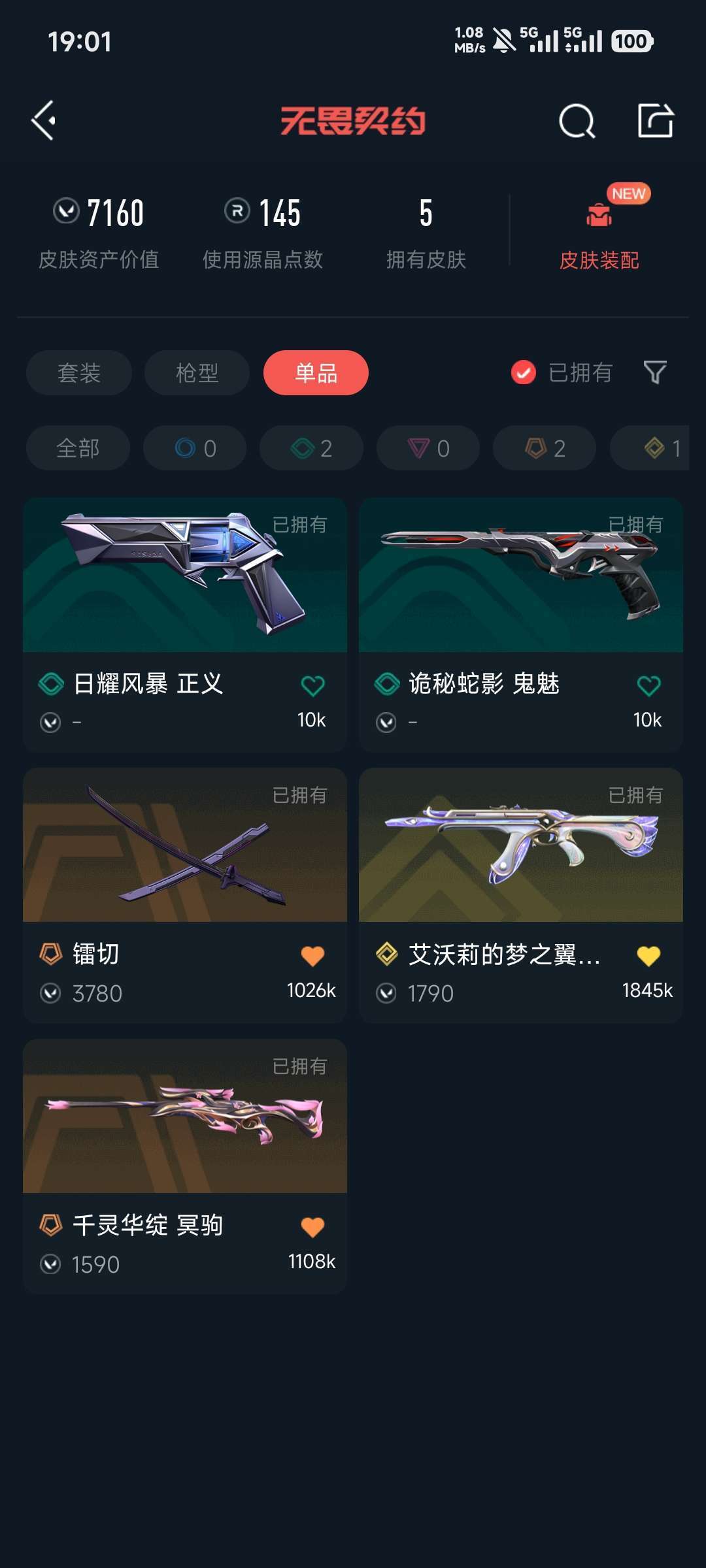706x1568 pixels.
Task: Switch to the 枪型 tab
Action: coord(197,372)
